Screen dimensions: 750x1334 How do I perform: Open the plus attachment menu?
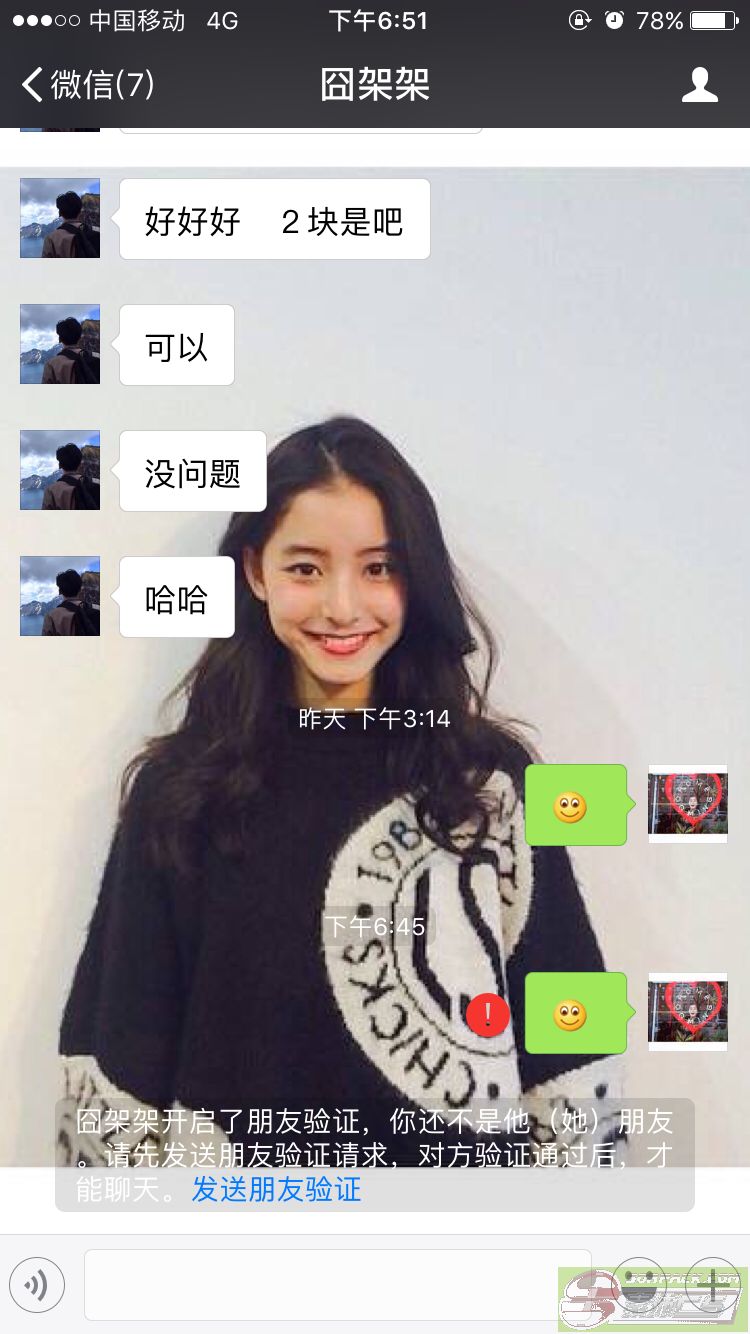tap(712, 1285)
